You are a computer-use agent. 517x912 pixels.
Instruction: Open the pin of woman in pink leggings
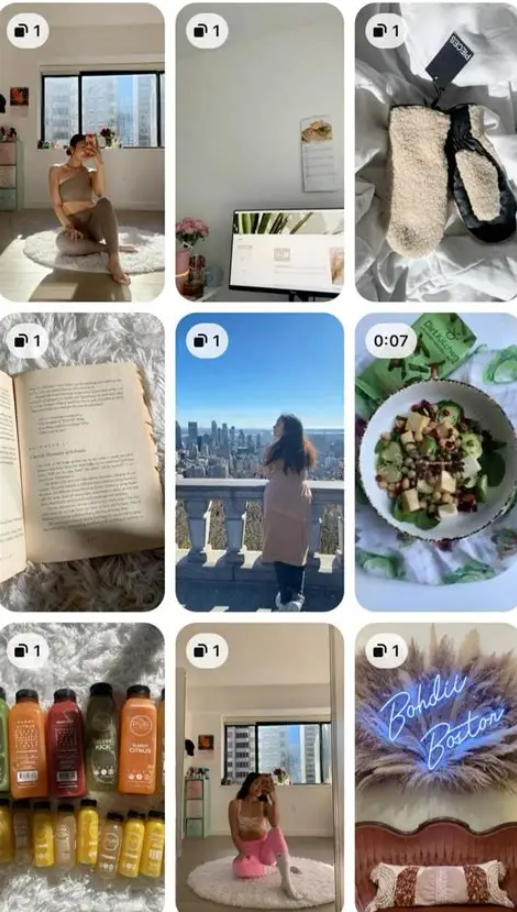click(x=260, y=768)
